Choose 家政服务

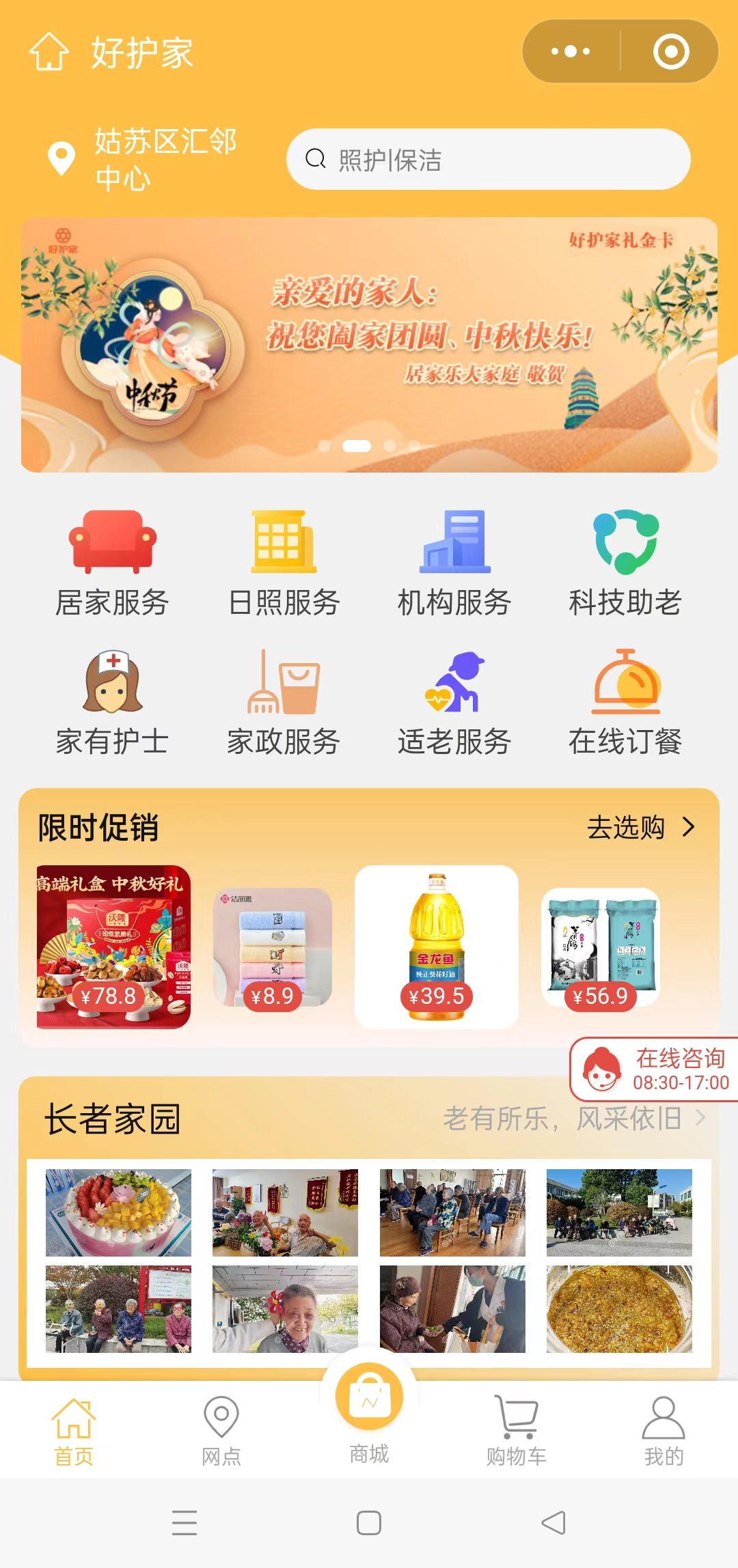click(x=284, y=703)
